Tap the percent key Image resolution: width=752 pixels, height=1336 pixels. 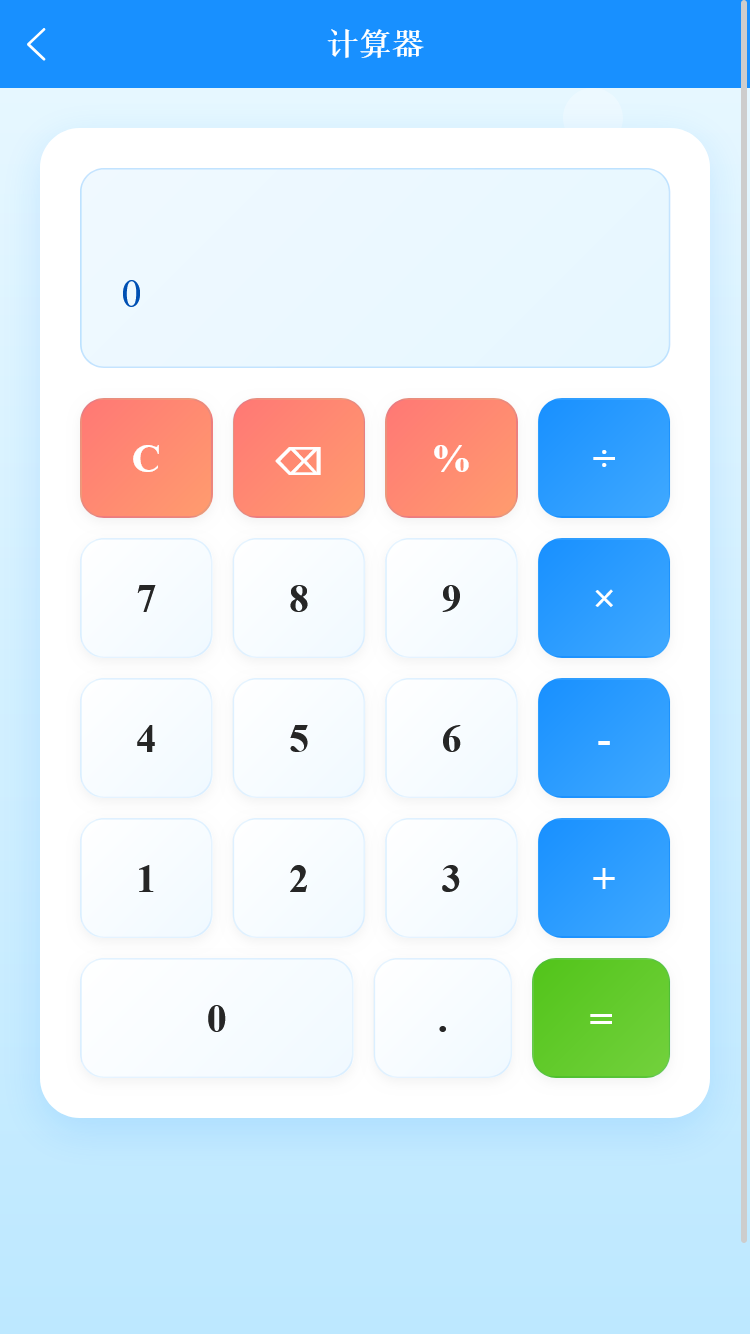click(451, 458)
